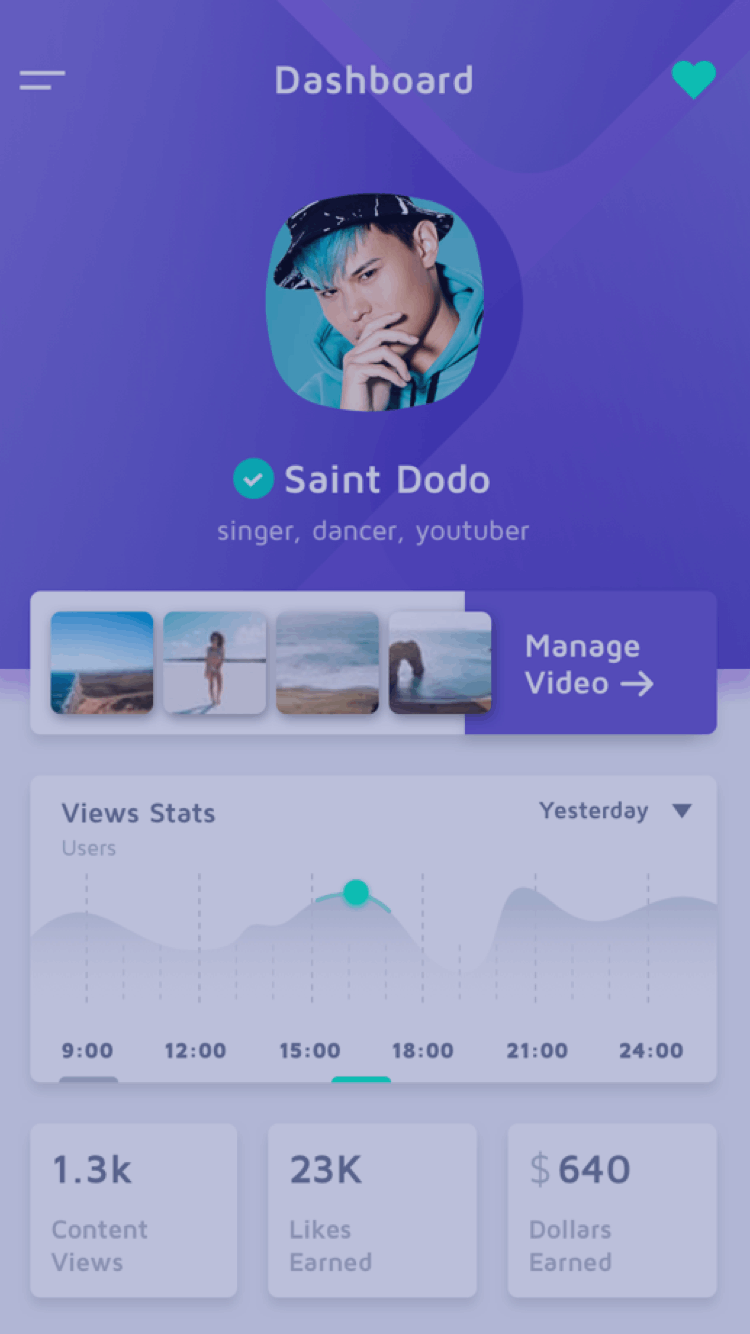Viewport: 750px width, 1334px height.
Task: Open the ocean waves video thumbnail
Action: click(x=327, y=662)
